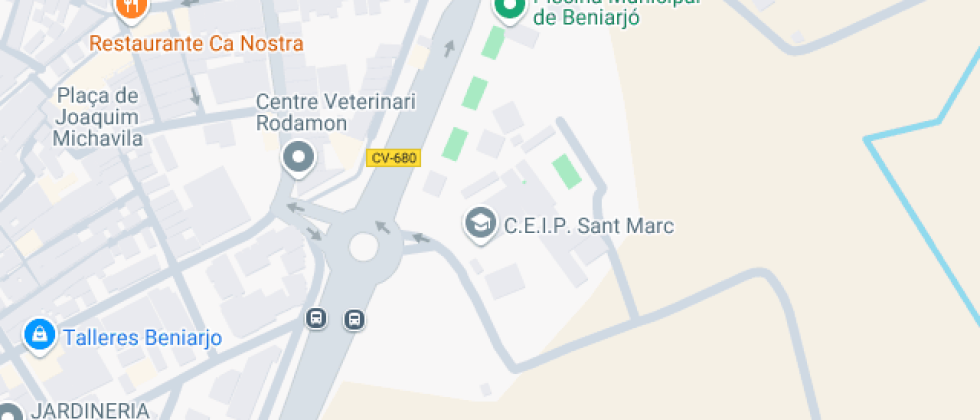Select the JARDINERIA place marker
The width and height of the screenshot is (980, 420).
pyautogui.click(x=8, y=413)
